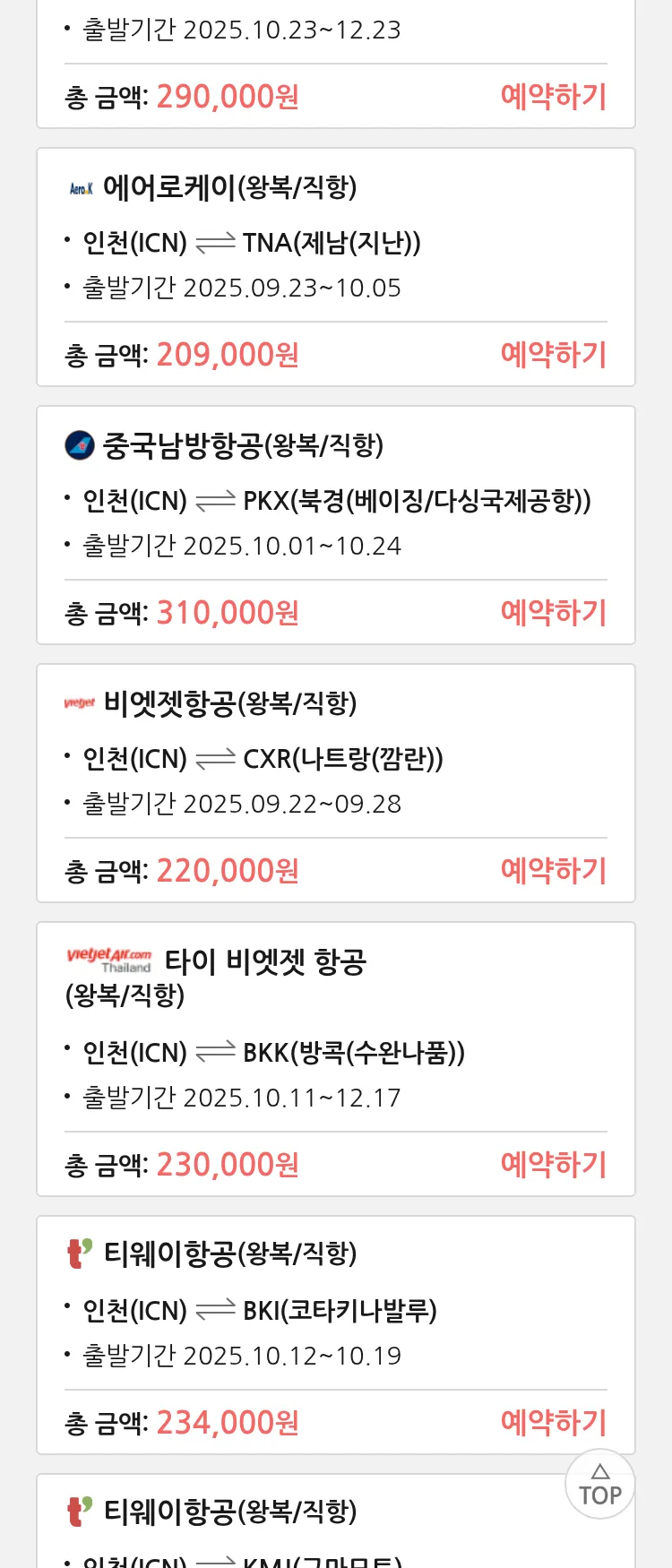Reserve the 중국남방항공 flight to PKX

[553, 613]
